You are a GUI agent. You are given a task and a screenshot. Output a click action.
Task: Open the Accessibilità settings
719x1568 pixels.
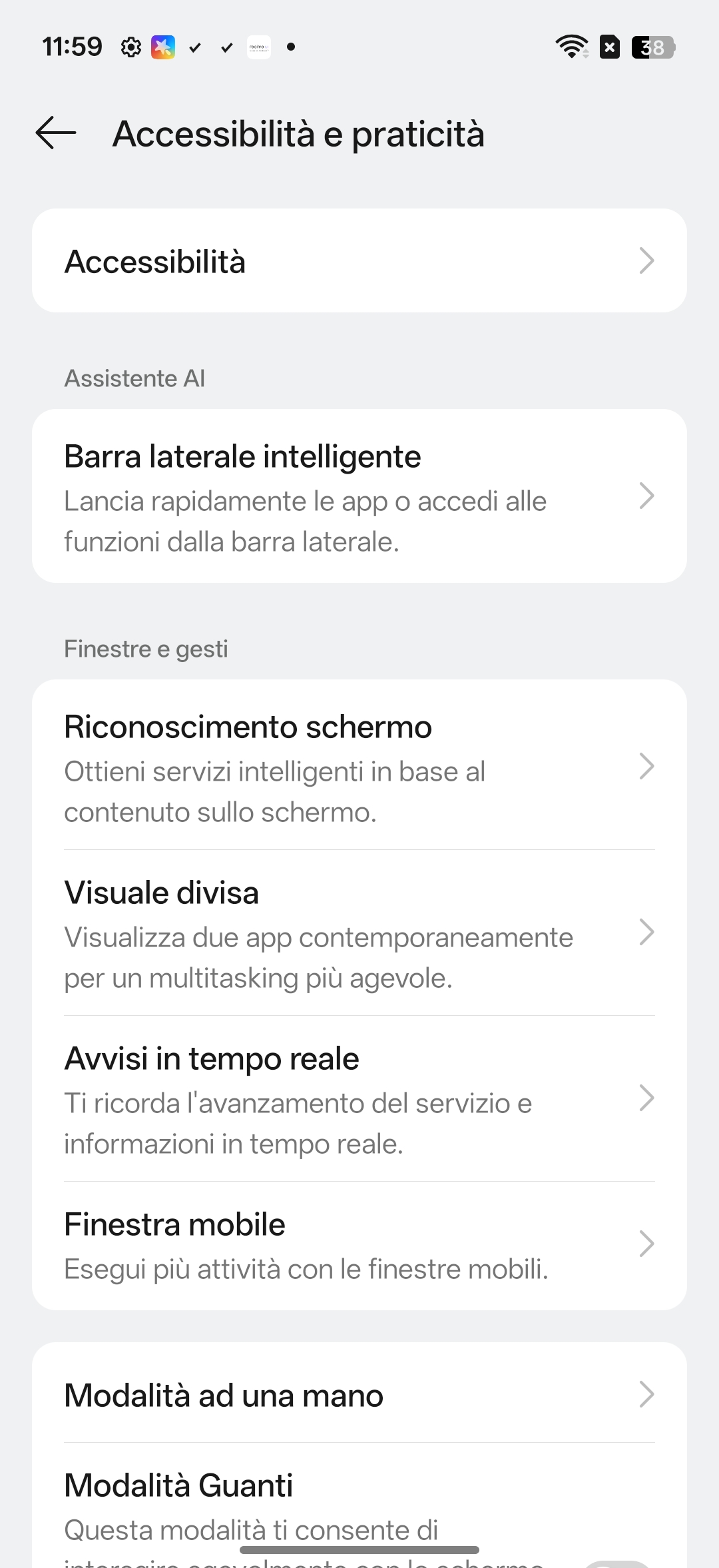(x=359, y=260)
